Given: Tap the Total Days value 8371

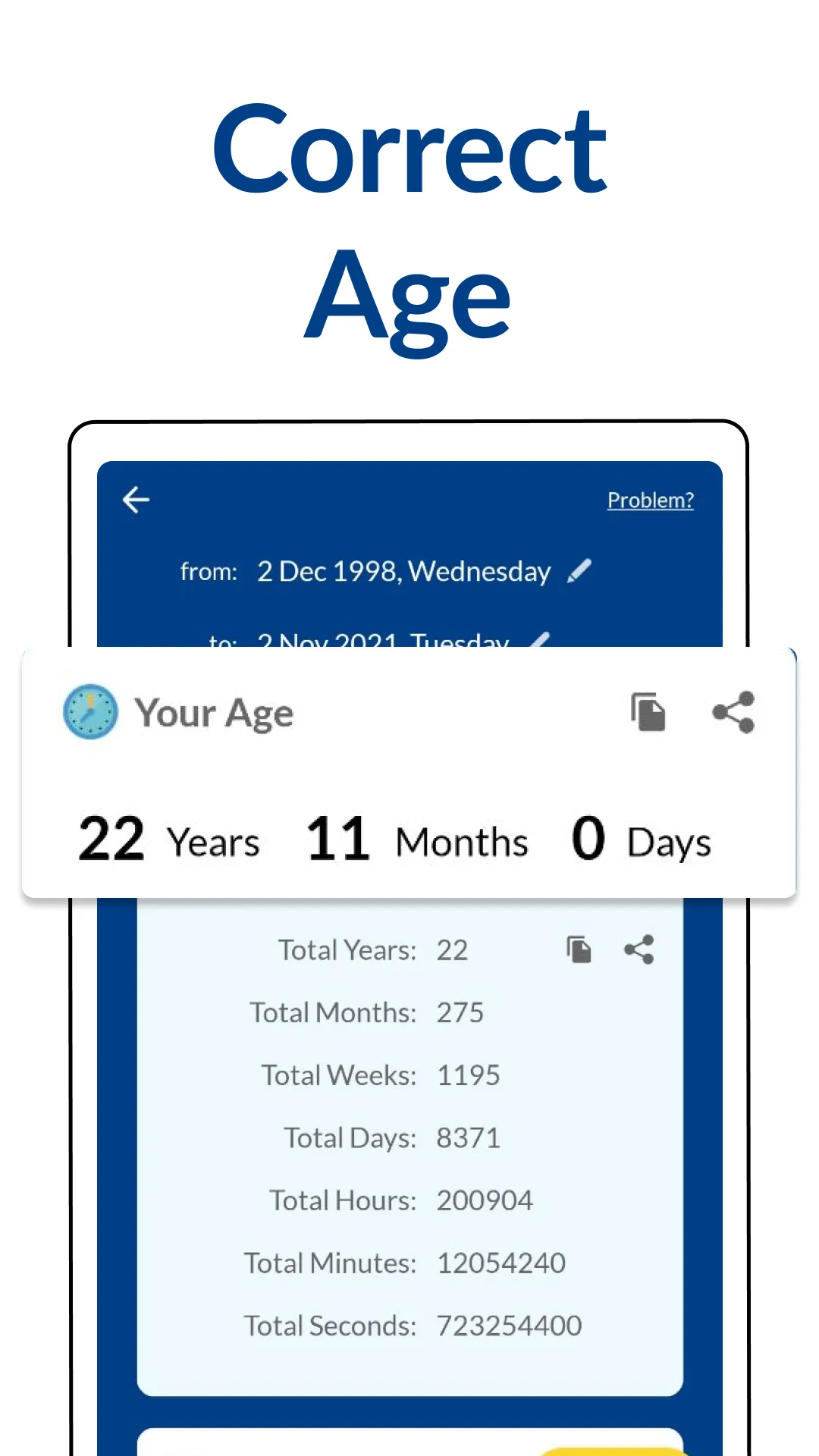Looking at the screenshot, I should pyautogui.click(x=469, y=1137).
